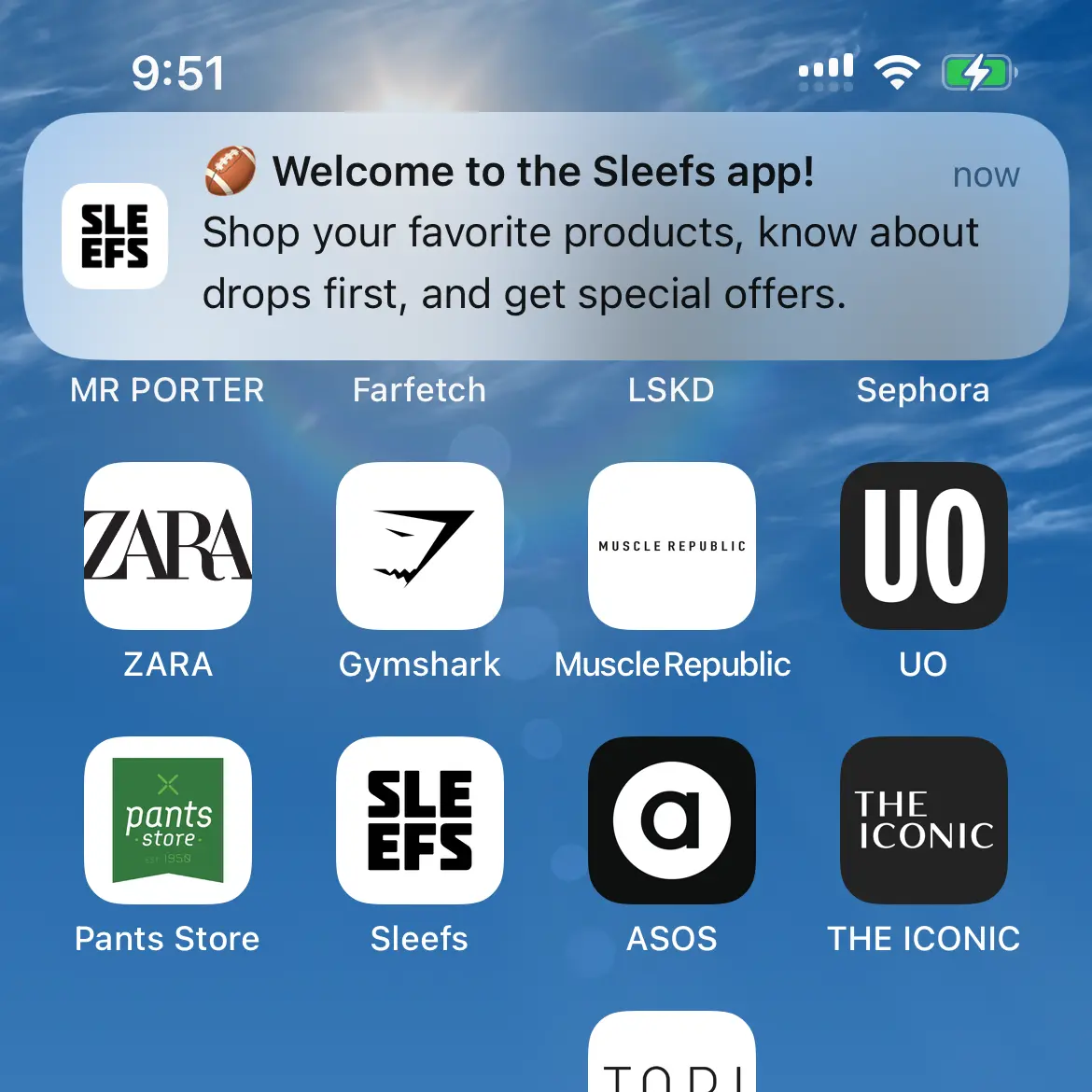Screen dimensions: 1092x1092
Task: Open the Gymshark app
Action: (x=420, y=546)
